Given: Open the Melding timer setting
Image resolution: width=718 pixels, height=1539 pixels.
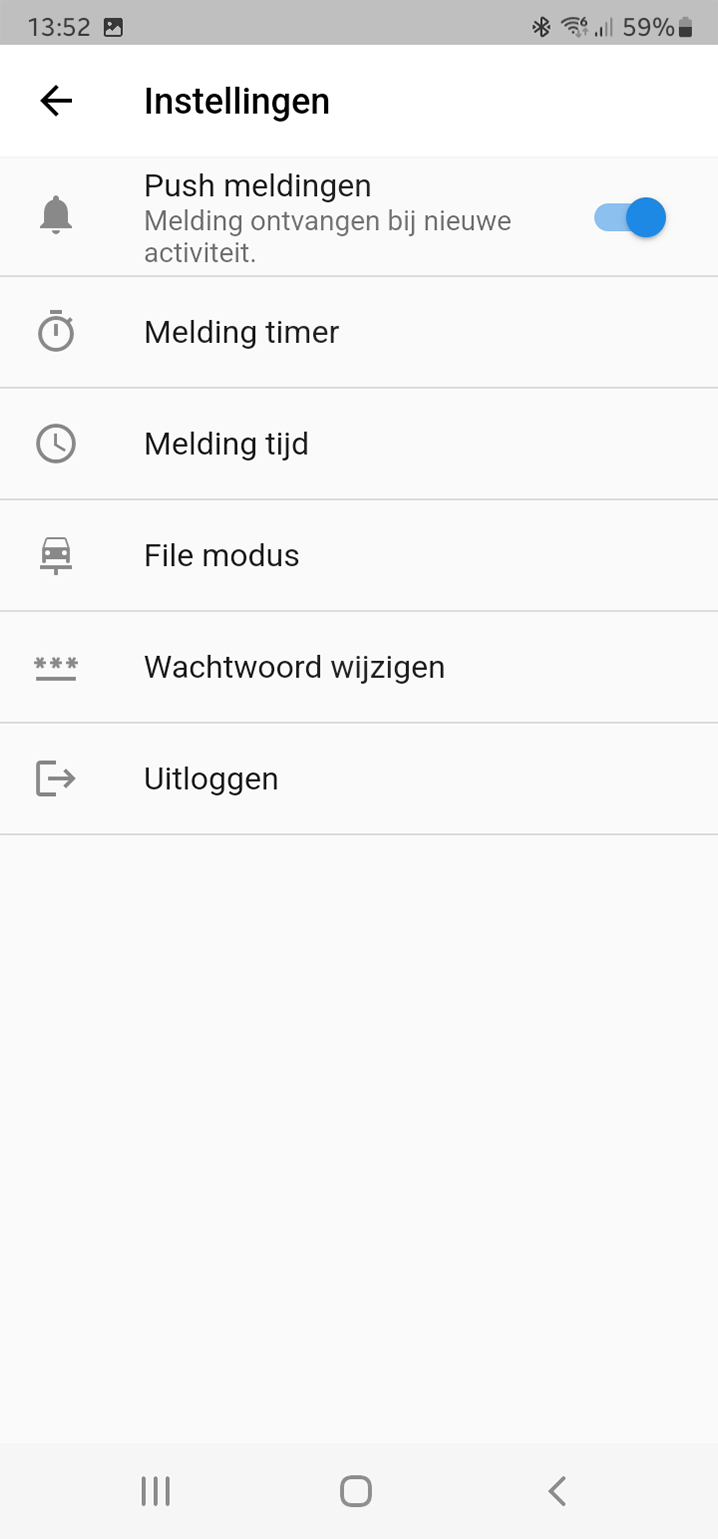Looking at the screenshot, I should 359,332.
